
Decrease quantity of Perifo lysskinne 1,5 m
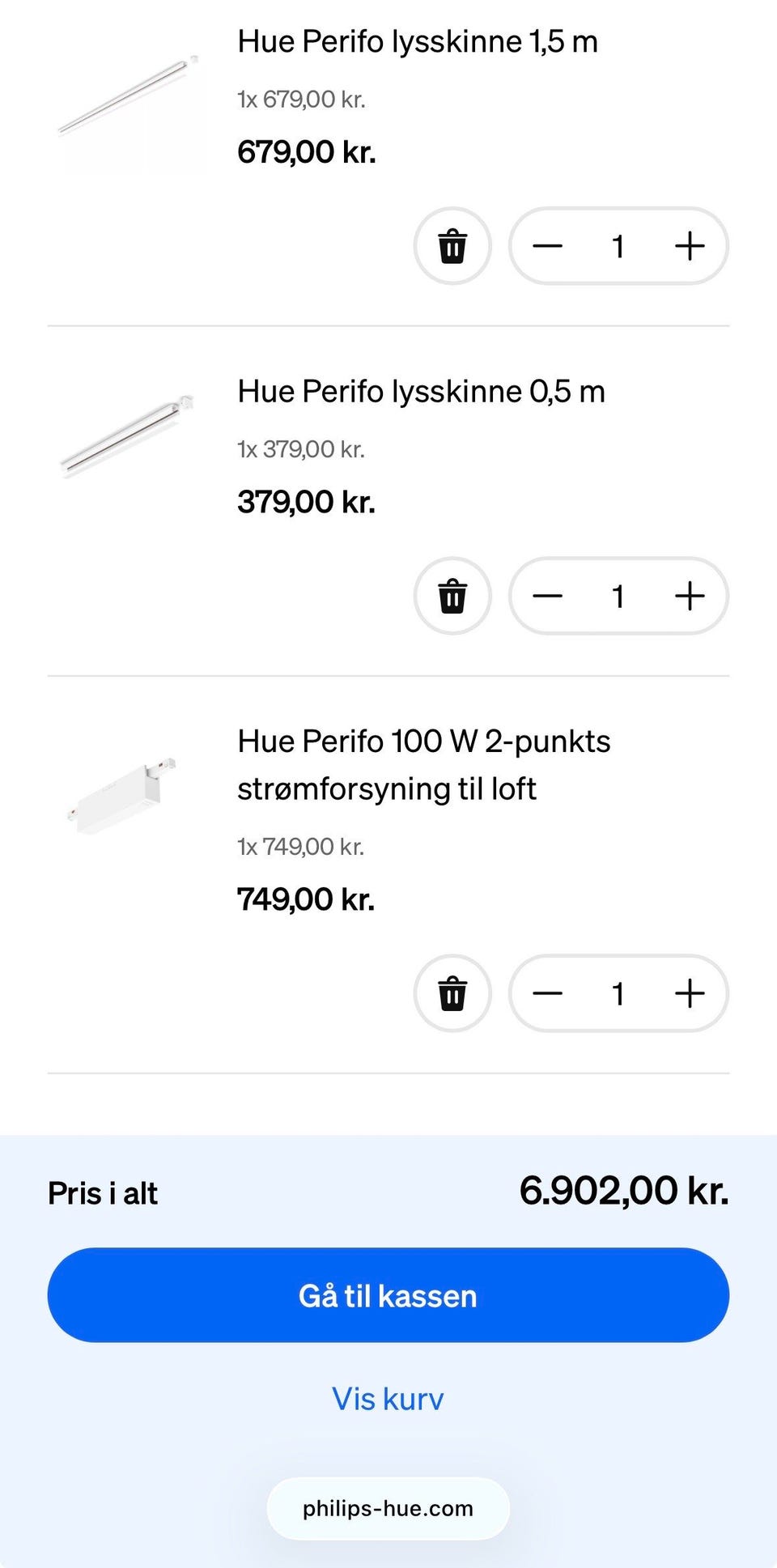(x=547, y=246)
